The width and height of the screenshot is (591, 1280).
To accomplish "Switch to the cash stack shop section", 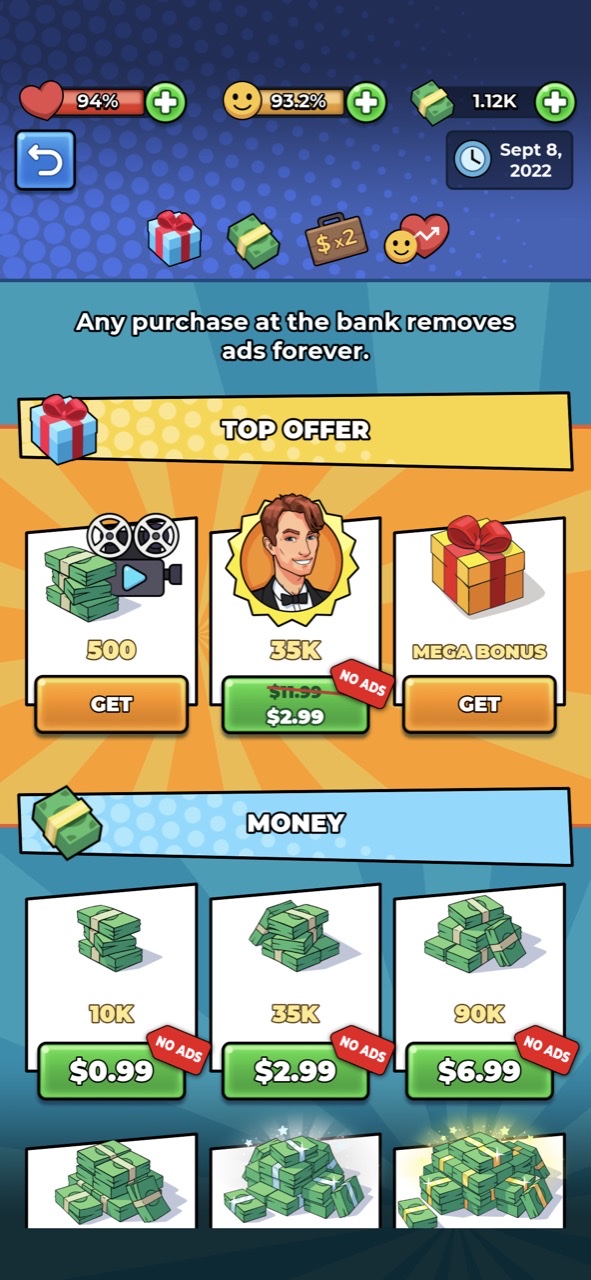I will [x=254, y=241].
